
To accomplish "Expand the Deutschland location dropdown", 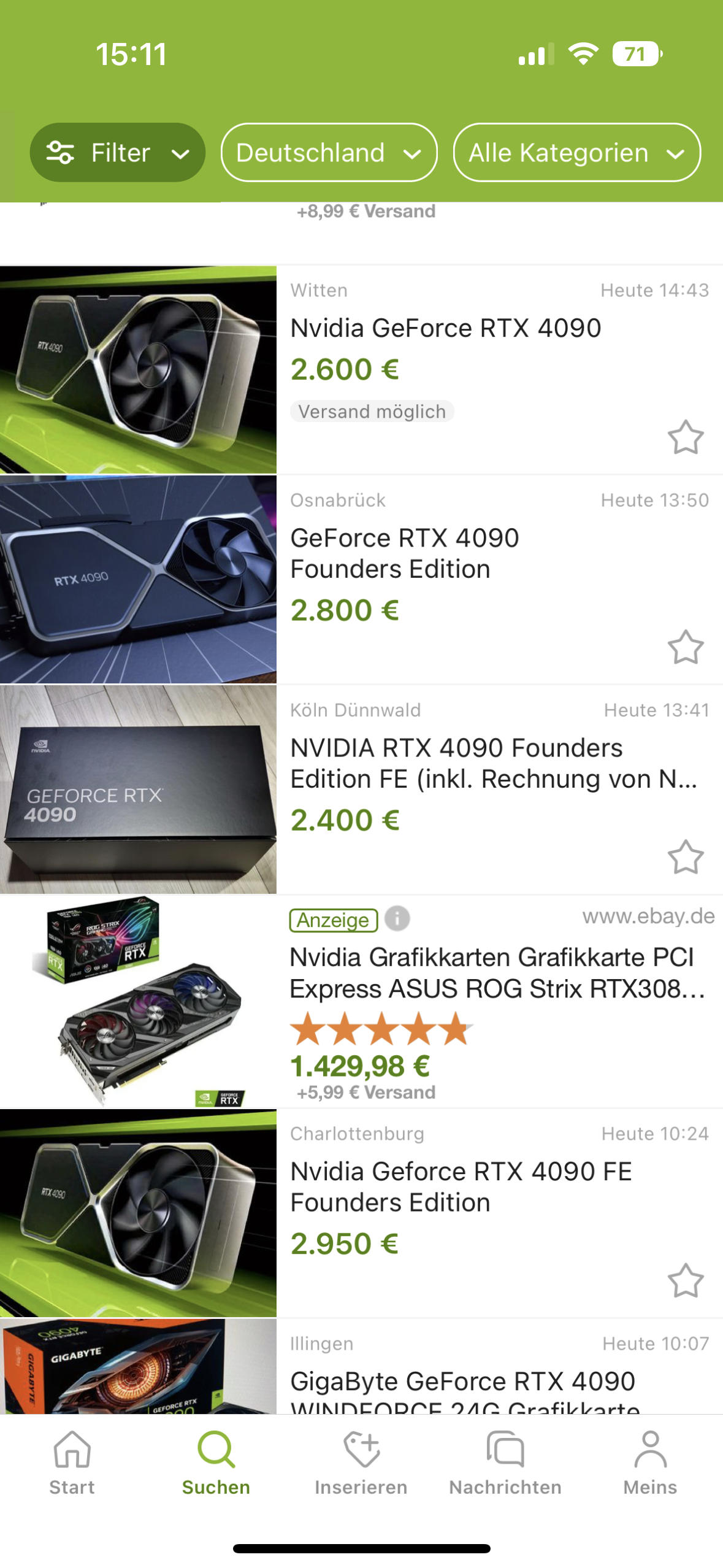I will tap(329, 152).
